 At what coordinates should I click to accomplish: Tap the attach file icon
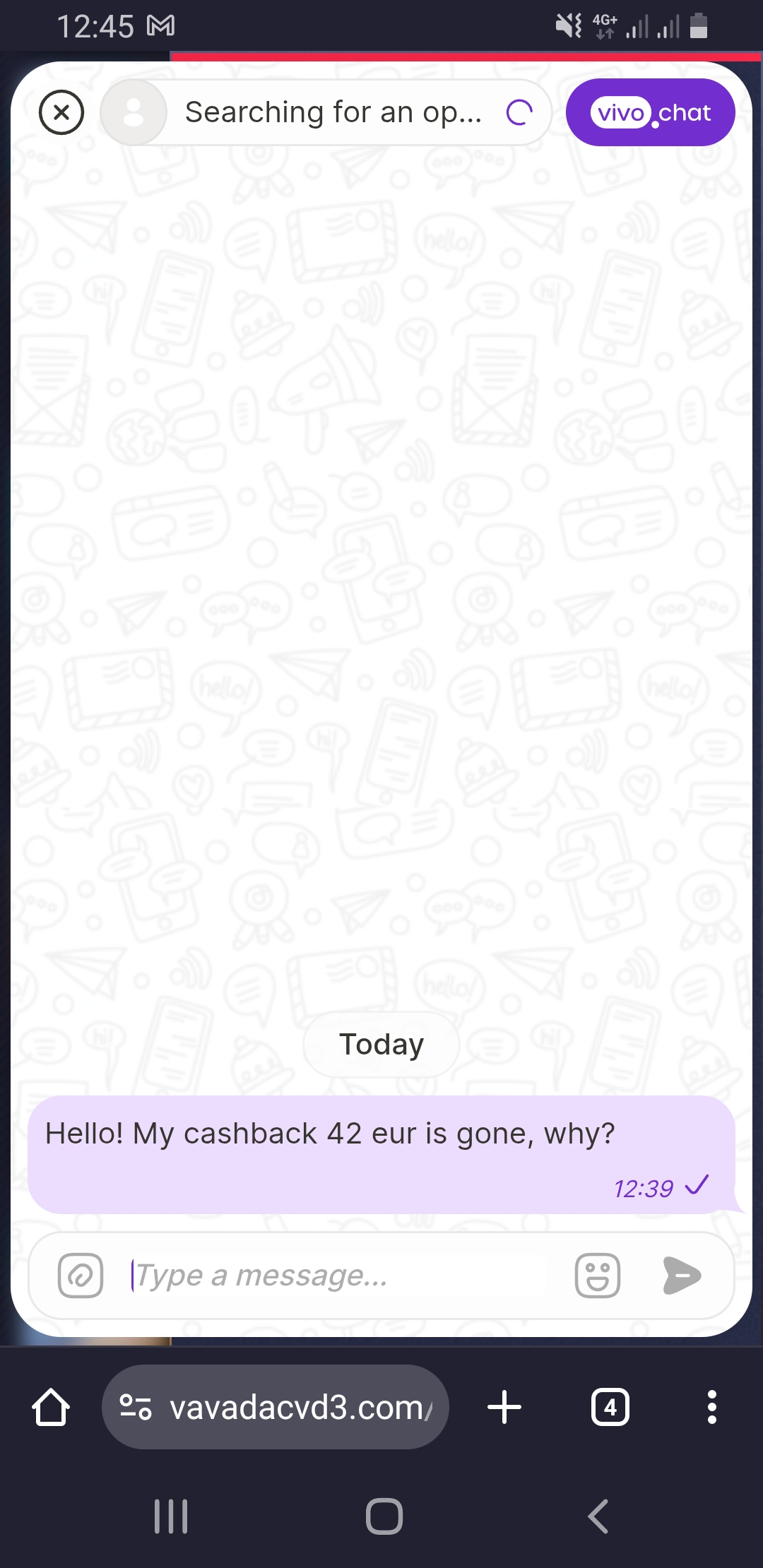tap(81, 1276)
